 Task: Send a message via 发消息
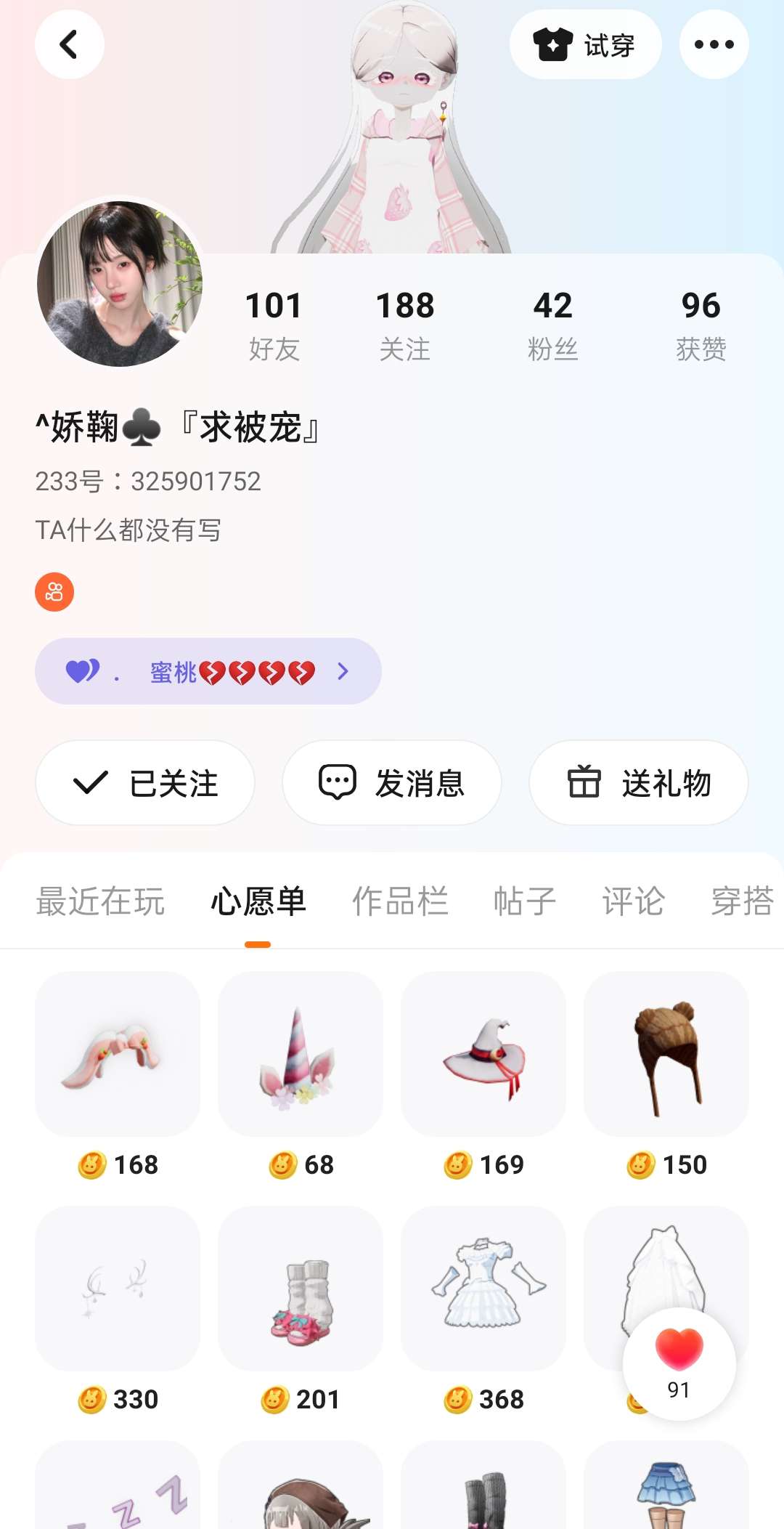pos(392,783)
